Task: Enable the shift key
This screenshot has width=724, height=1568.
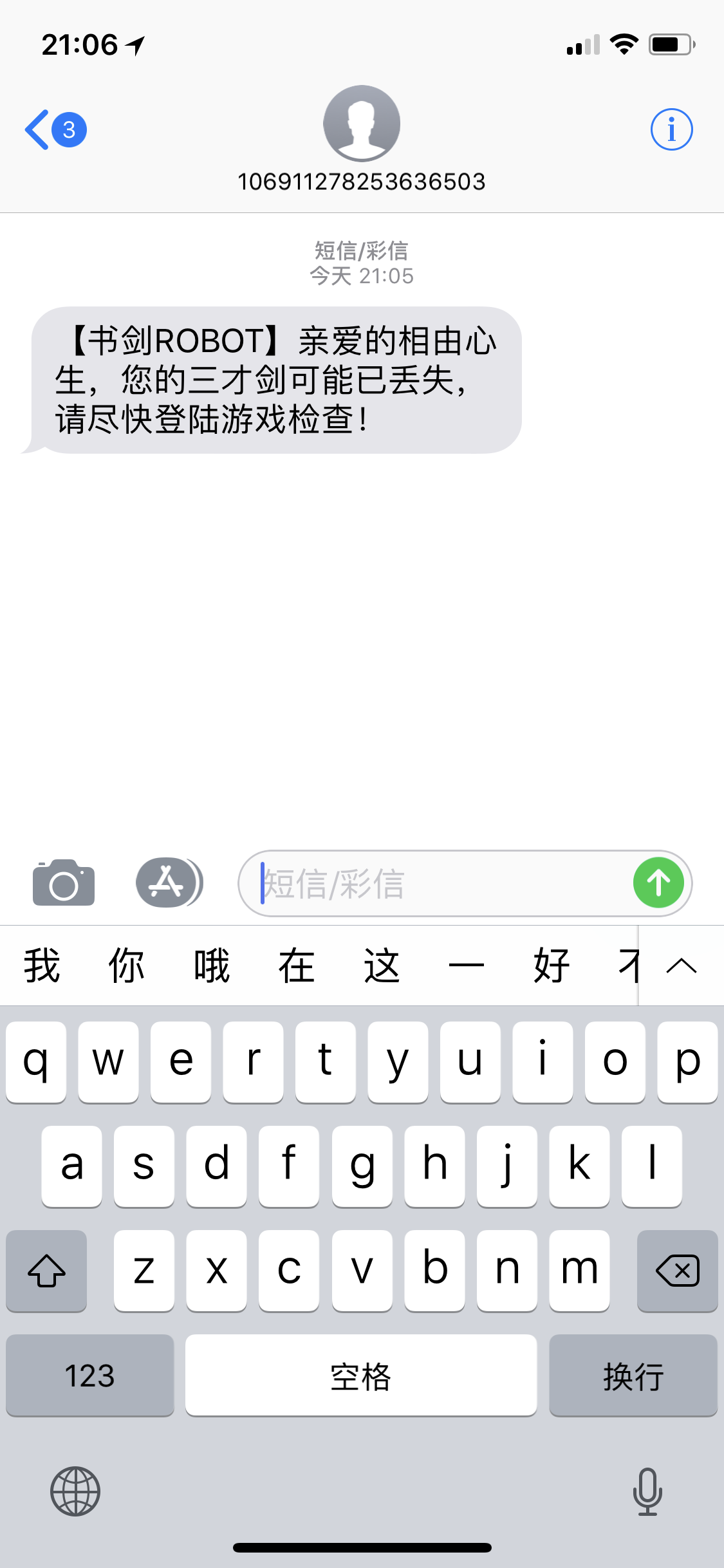Action: (46, 1271)
